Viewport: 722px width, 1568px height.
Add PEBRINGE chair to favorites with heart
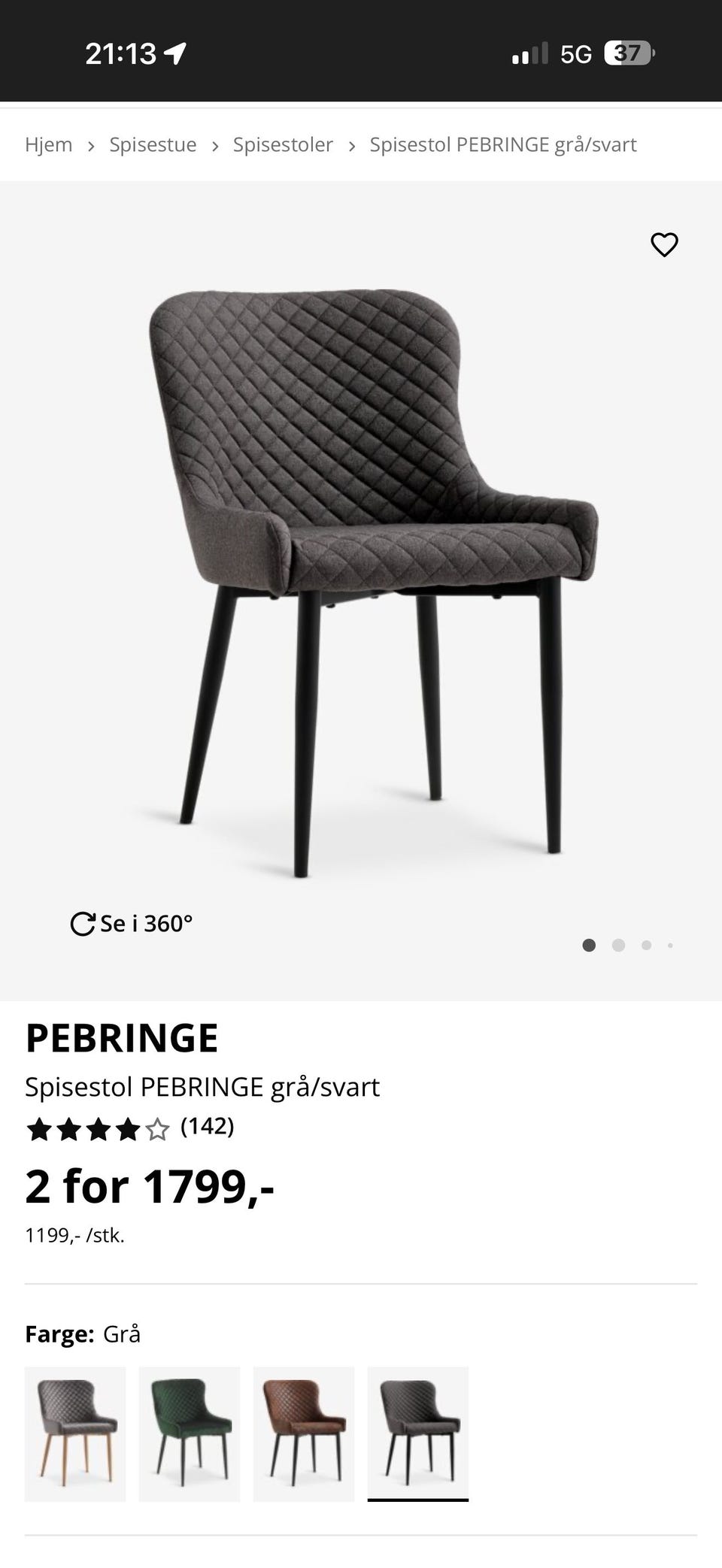pyautogui.click(x=664, y=244)
